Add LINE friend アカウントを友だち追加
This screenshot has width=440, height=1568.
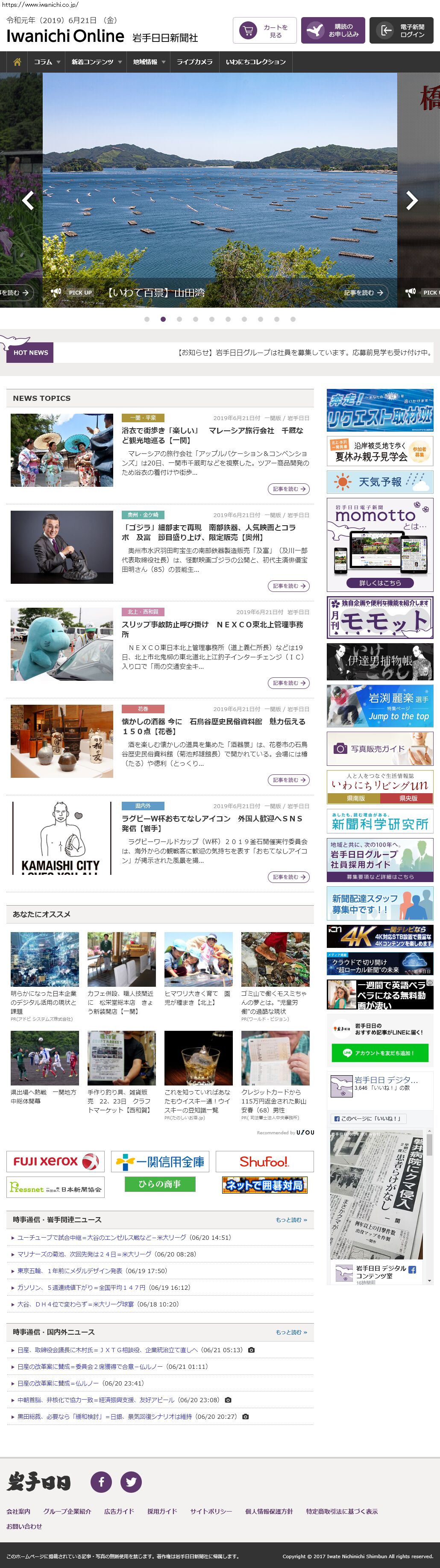(x=380, y=1053)
